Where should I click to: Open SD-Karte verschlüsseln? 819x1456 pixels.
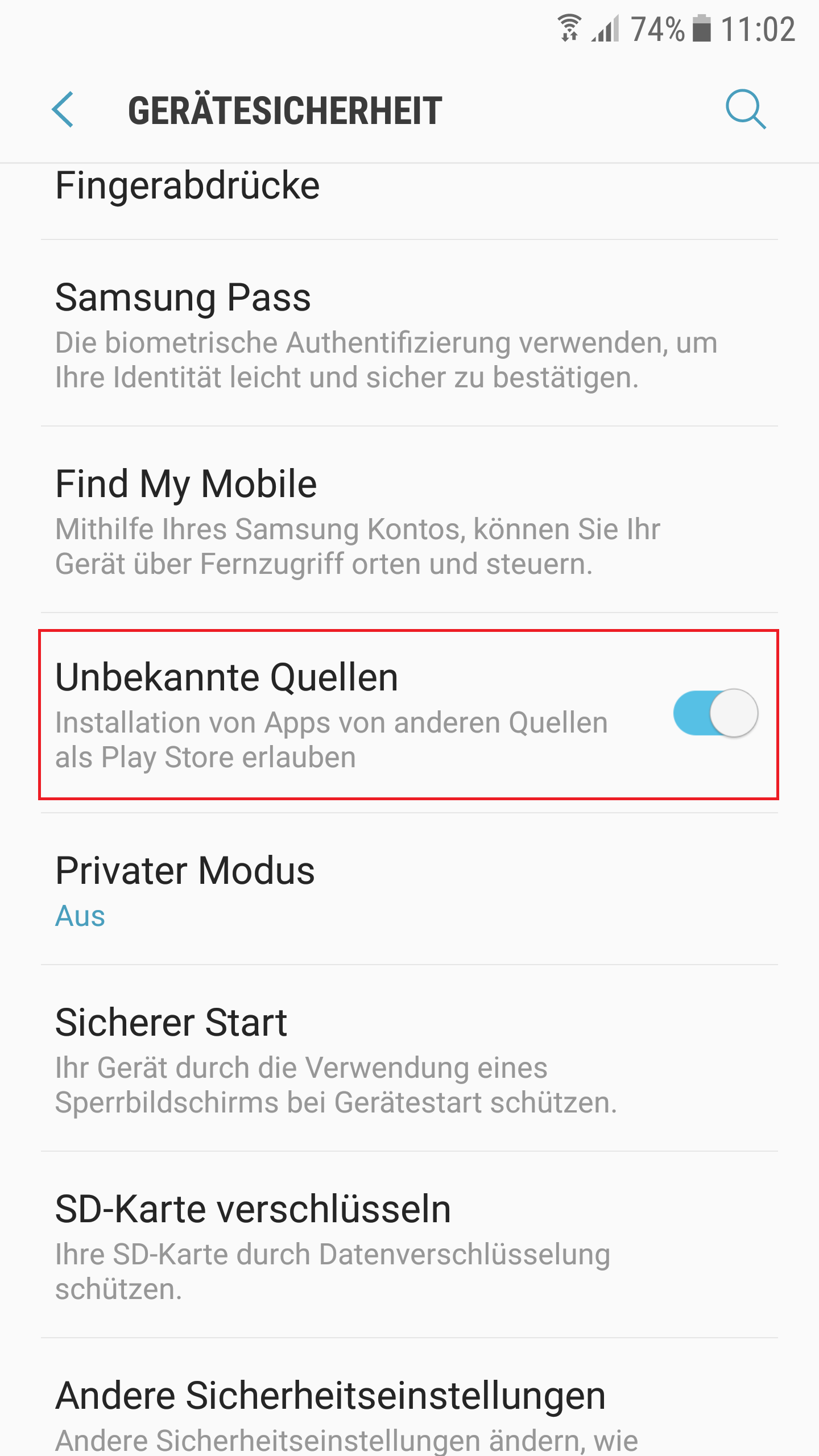tap(409, 1245)
